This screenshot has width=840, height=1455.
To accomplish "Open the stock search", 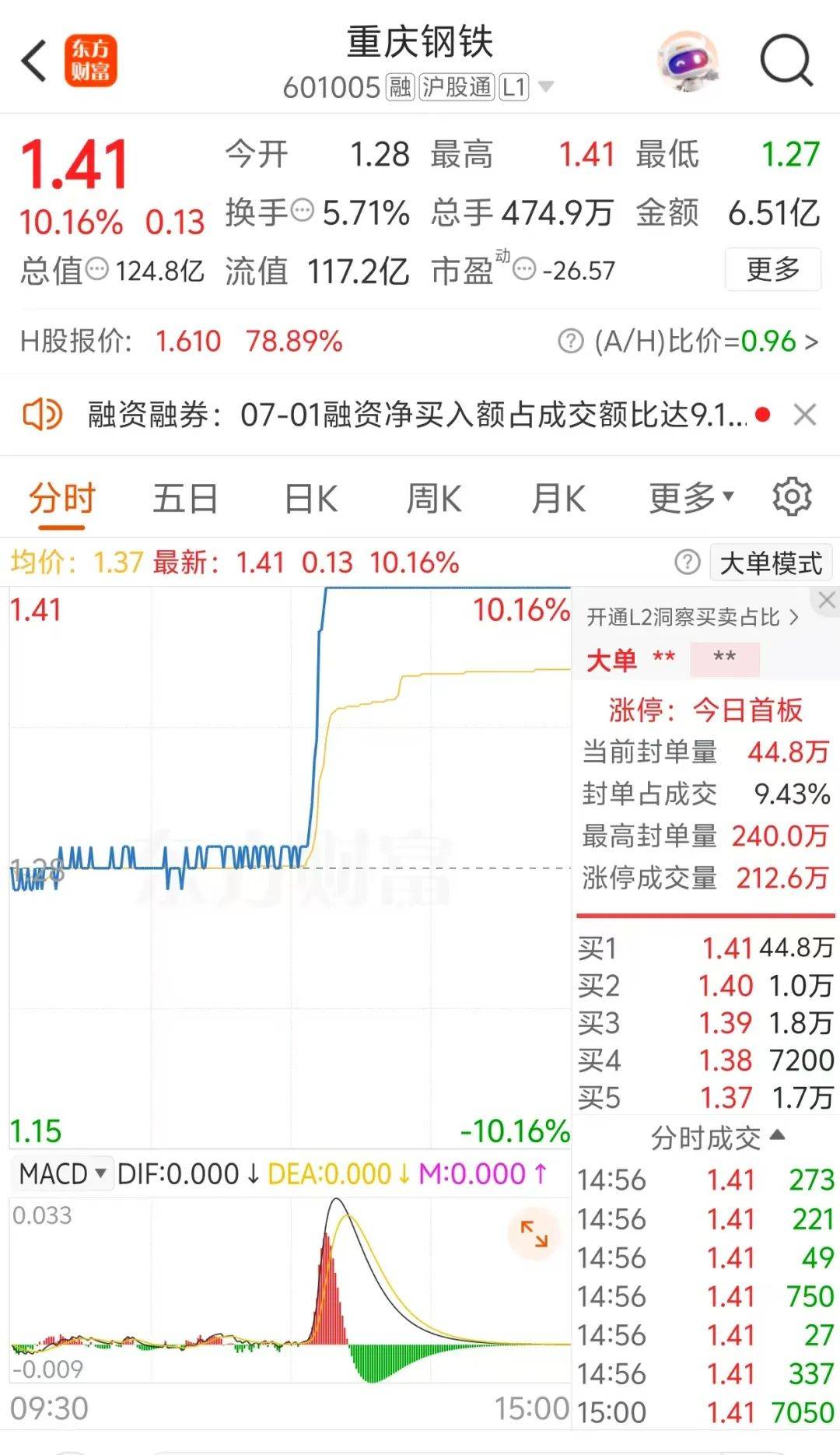I will pos(786,60).
